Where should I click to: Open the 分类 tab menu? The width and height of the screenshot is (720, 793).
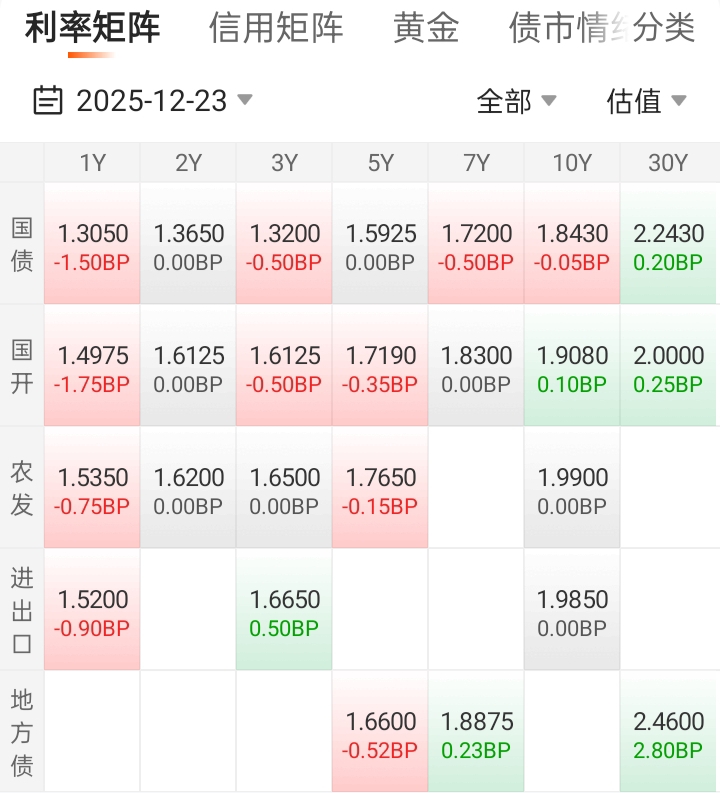pyautogui.click(x=663, y=28)
